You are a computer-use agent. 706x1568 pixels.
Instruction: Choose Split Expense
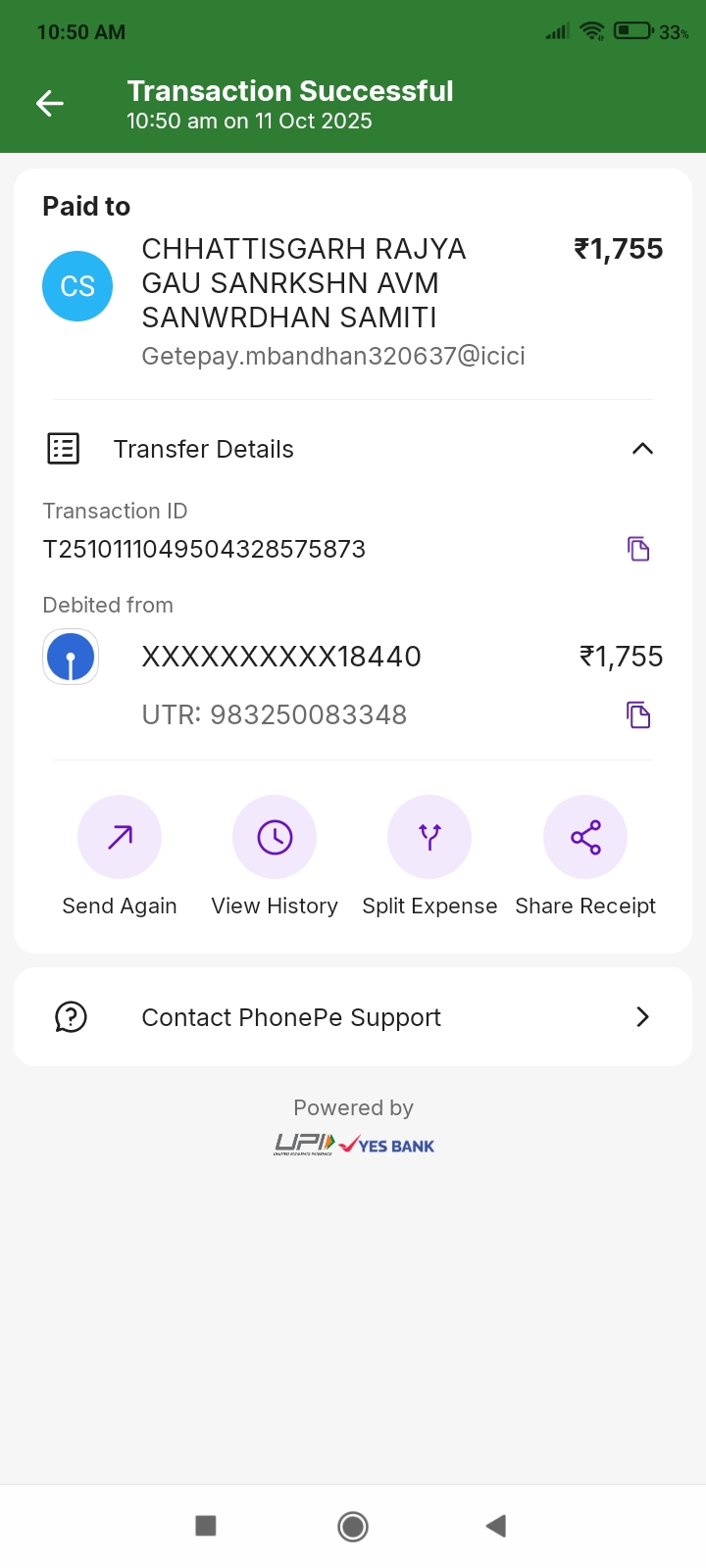(x=429, y=838)
